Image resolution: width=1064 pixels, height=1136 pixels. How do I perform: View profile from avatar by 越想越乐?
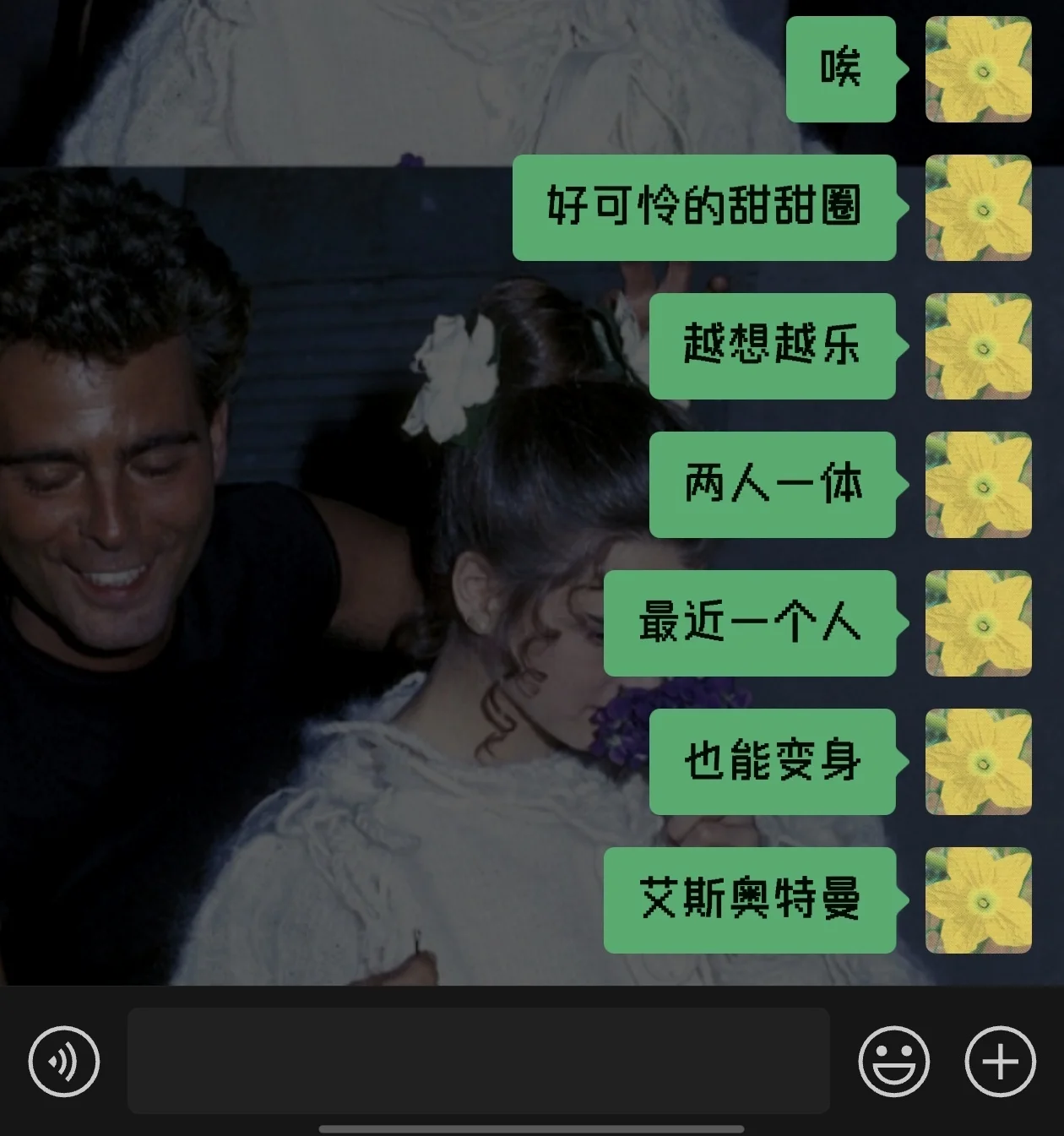click(x=978, y=346)
